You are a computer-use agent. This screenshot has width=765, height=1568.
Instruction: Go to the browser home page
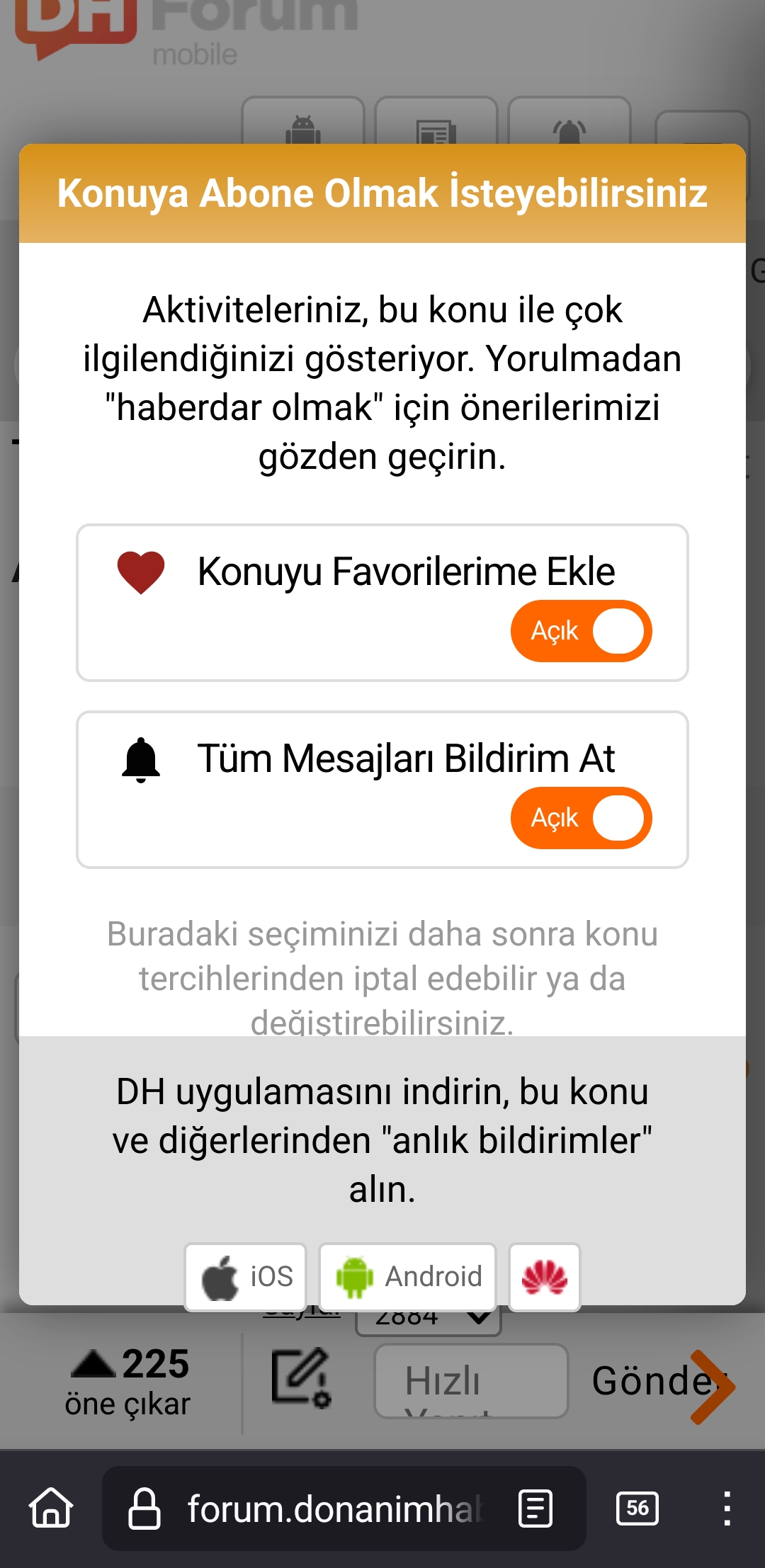coord(51,1508)
